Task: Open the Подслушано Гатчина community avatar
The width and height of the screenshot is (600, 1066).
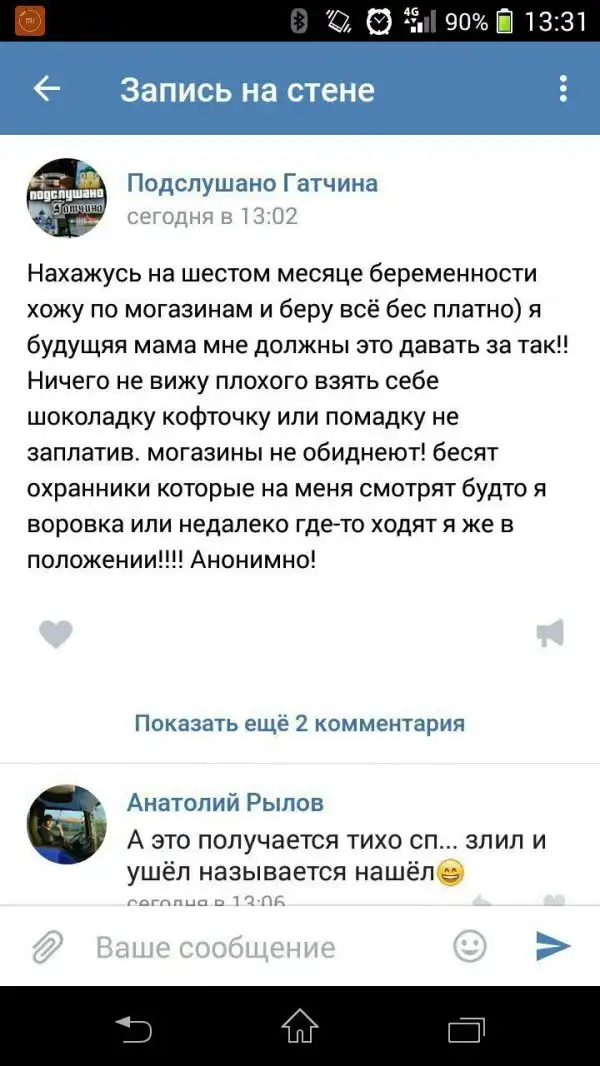Action: coord(66,197)
